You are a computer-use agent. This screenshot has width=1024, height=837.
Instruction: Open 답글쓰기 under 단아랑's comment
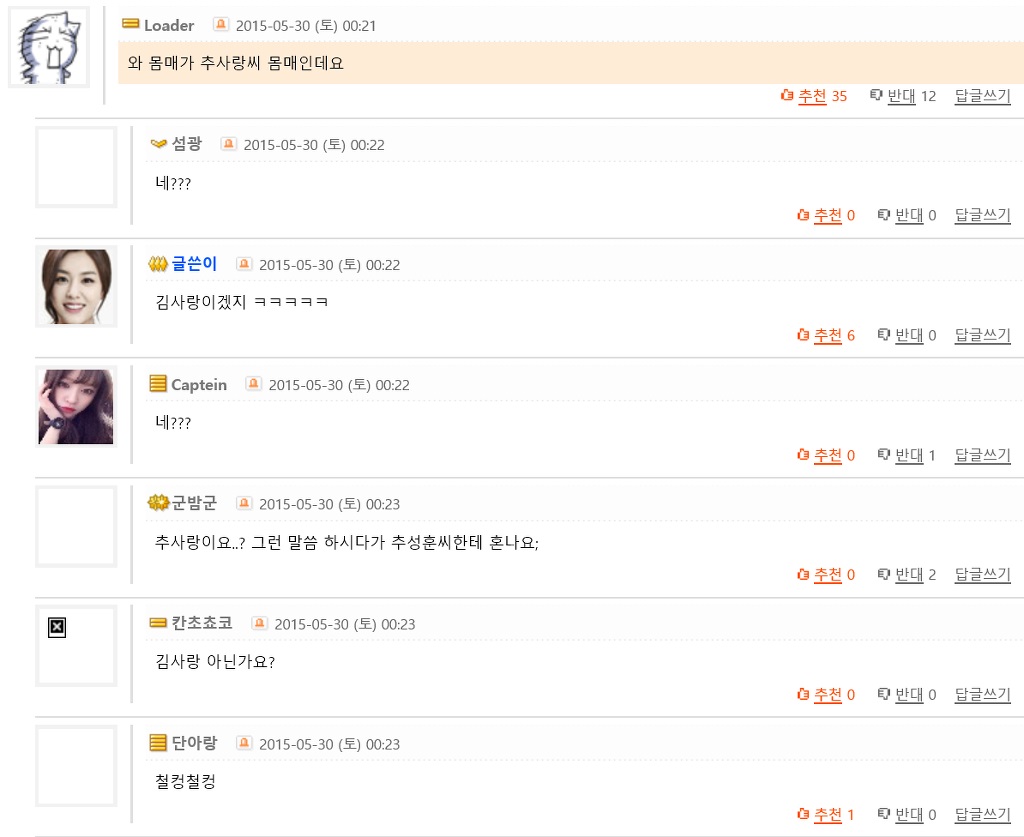(982, 815)
